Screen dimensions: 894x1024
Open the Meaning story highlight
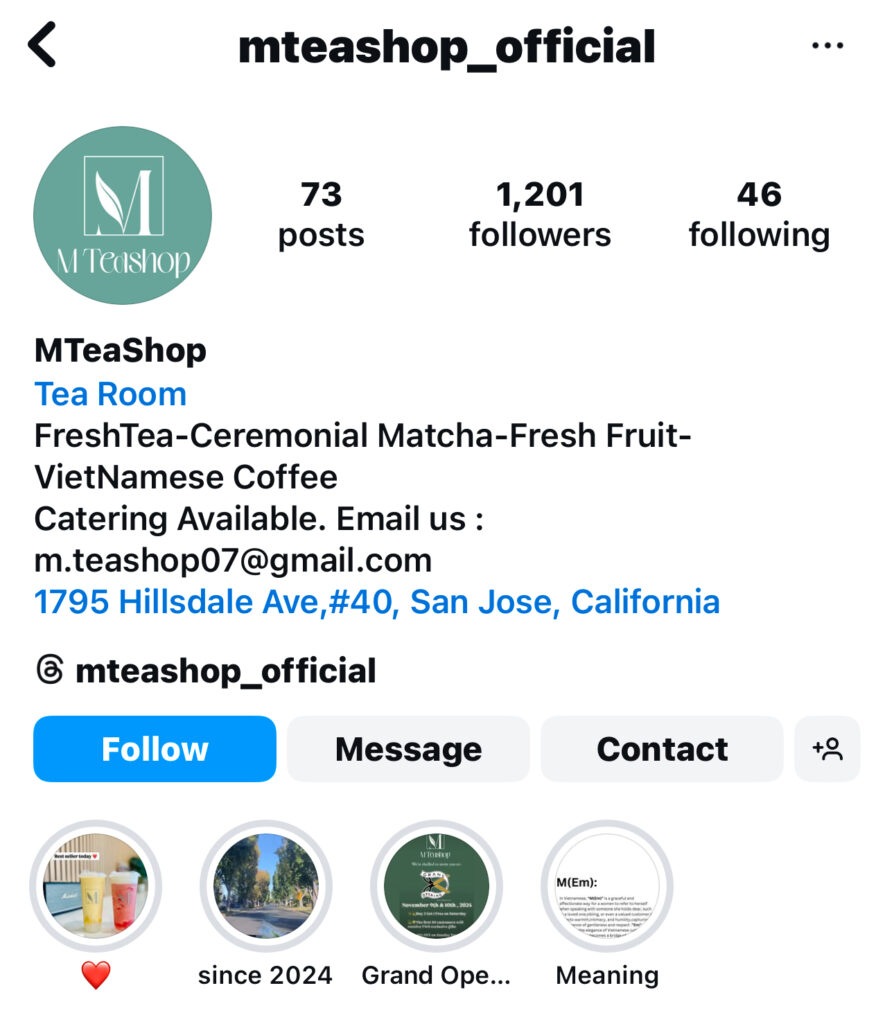607,886
